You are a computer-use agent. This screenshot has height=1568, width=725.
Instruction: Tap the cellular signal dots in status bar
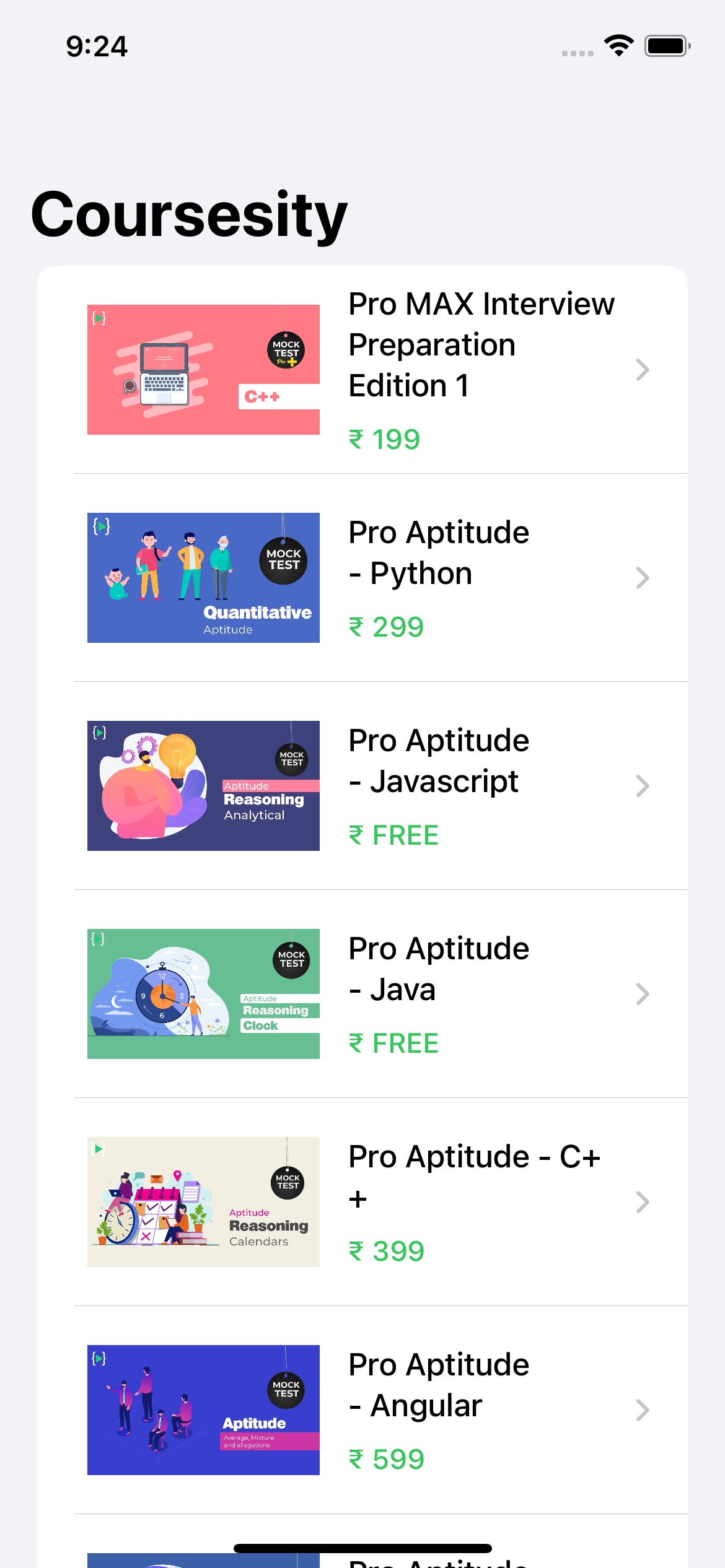[576, 53]
